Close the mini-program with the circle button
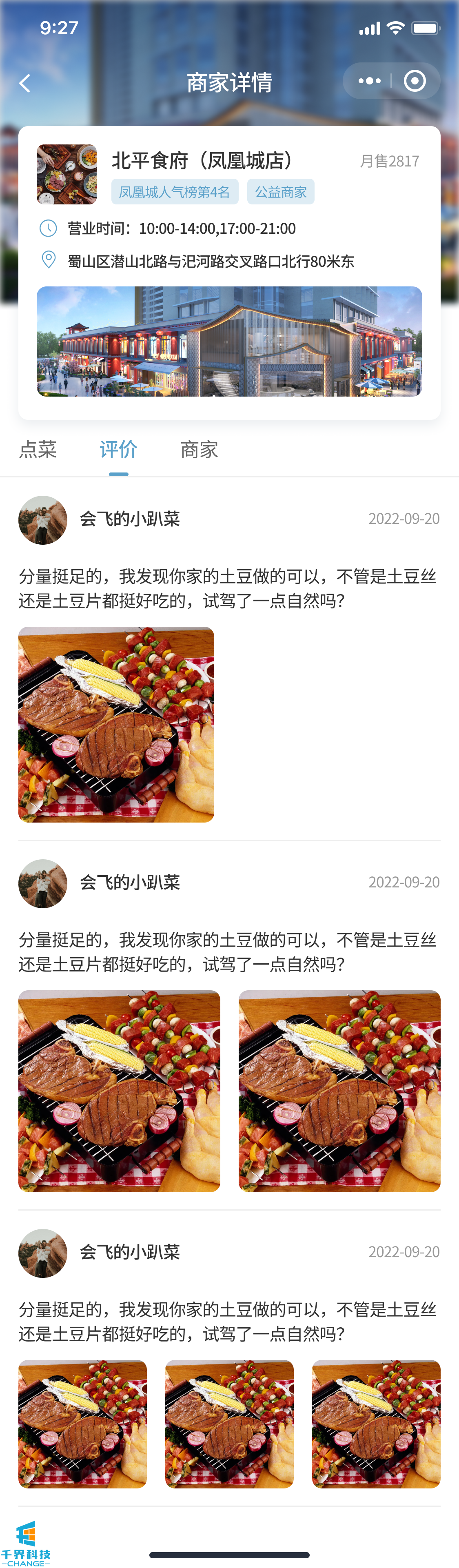The width and height of the screenshot is (459, 1568). coord(415,81)
